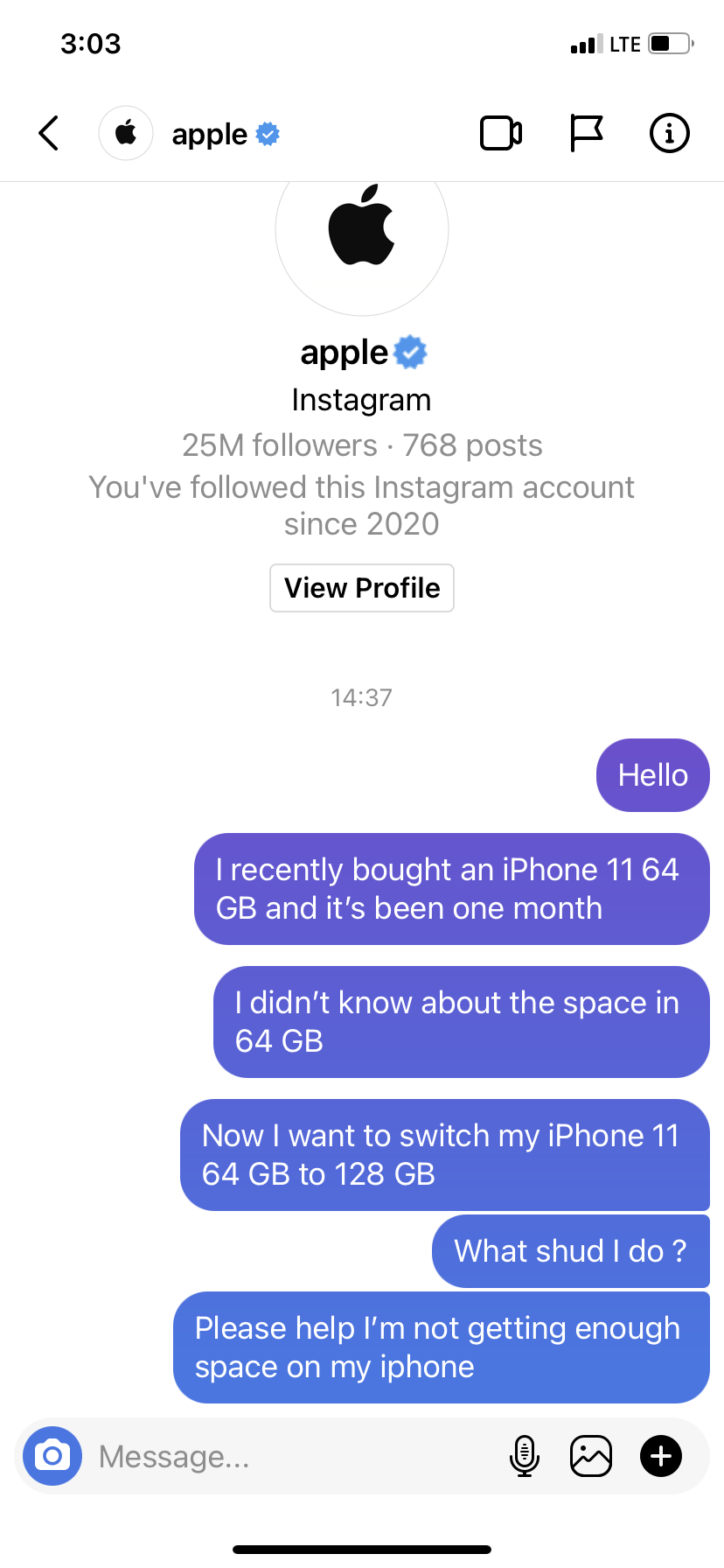Tap the View Profile button
This screenshot has width=724, height=1568.
click(361, 588)
